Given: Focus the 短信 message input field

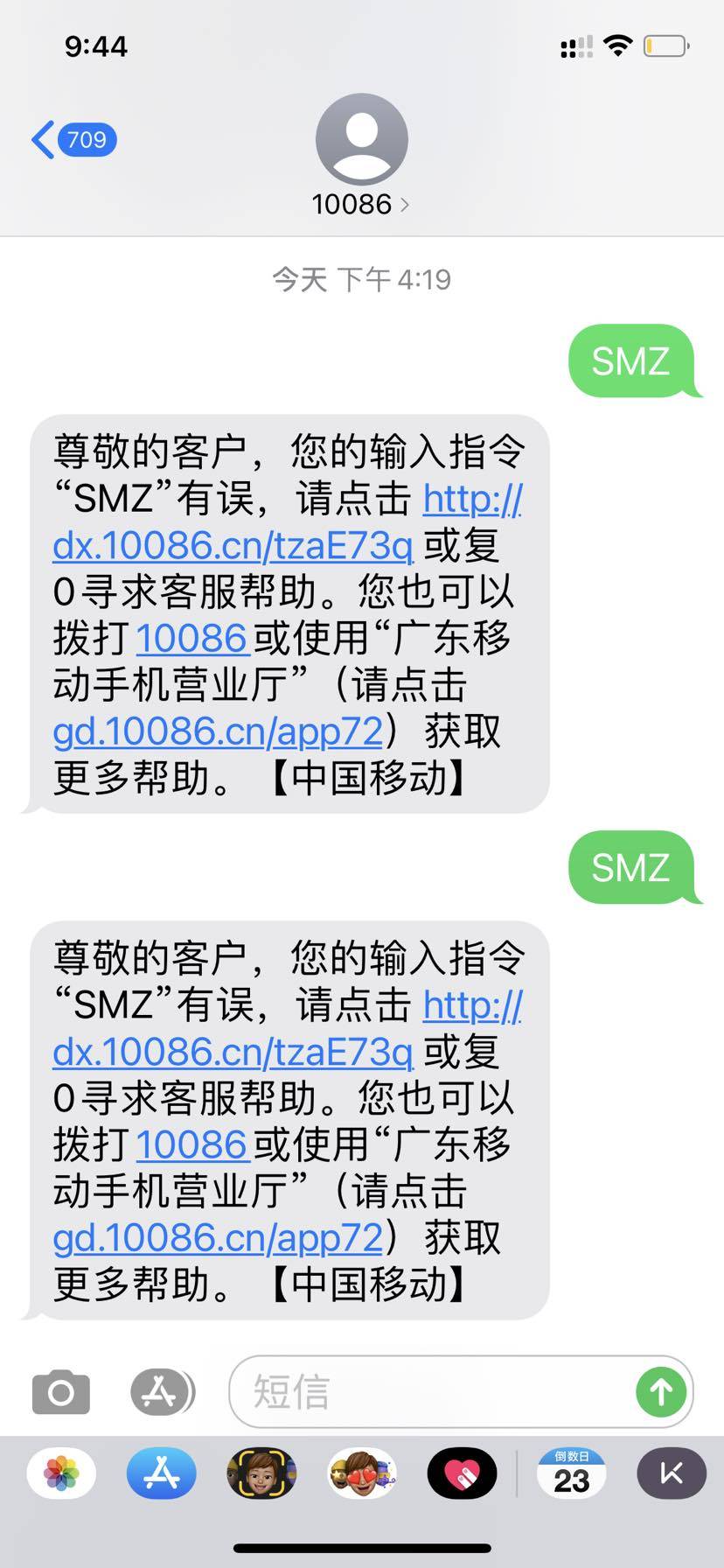Looking at the screenshot, I should pos(428,1391).
